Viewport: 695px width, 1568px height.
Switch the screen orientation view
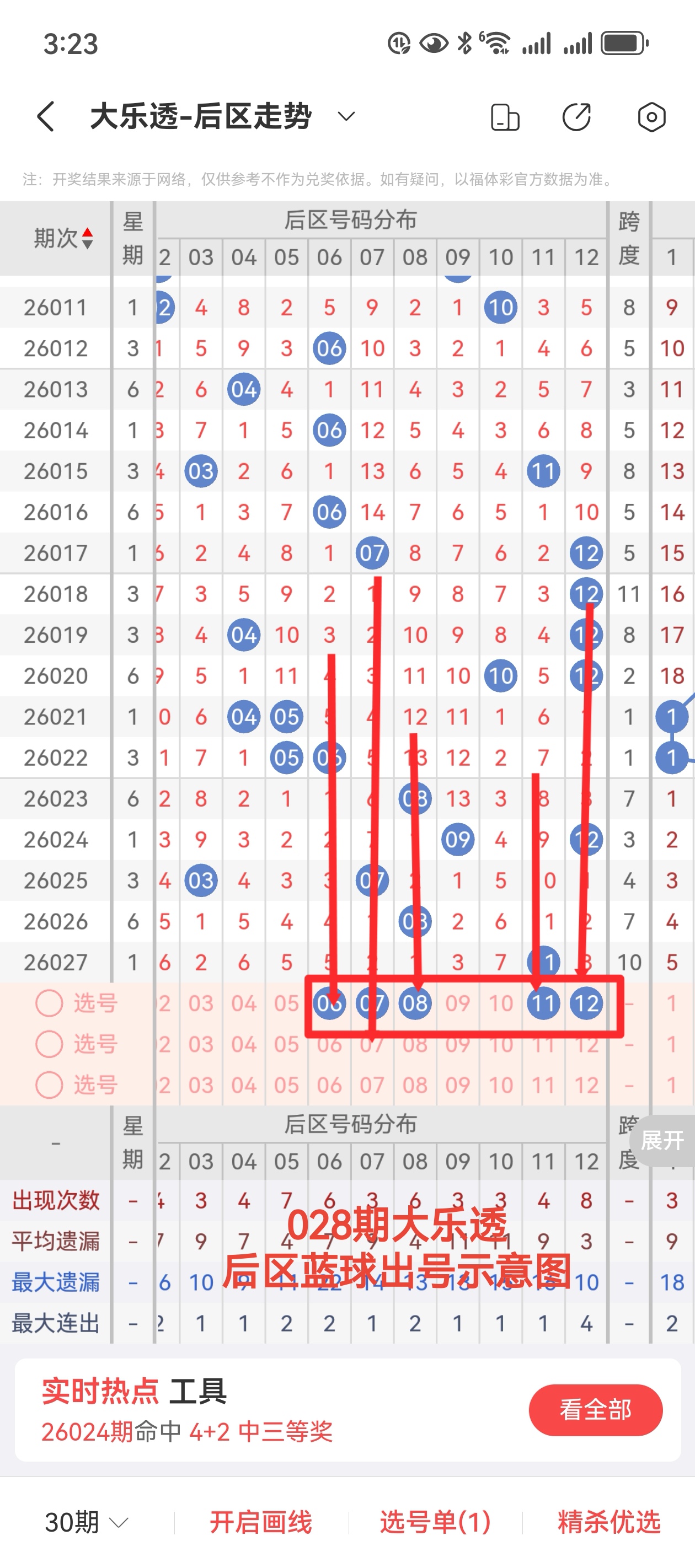coord(505,117)
